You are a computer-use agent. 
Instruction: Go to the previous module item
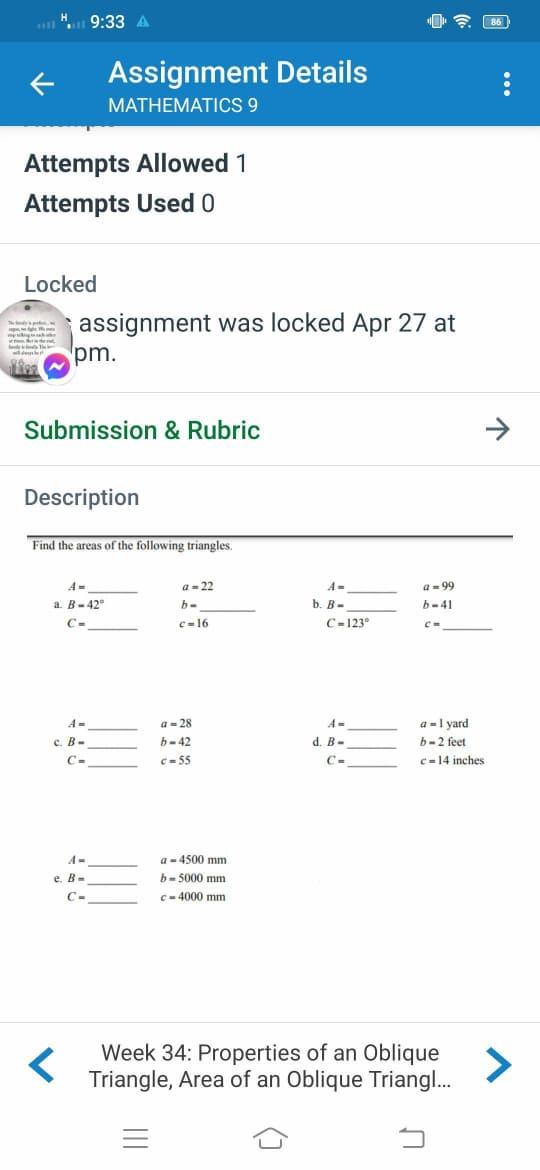[x=44, y=1065]
